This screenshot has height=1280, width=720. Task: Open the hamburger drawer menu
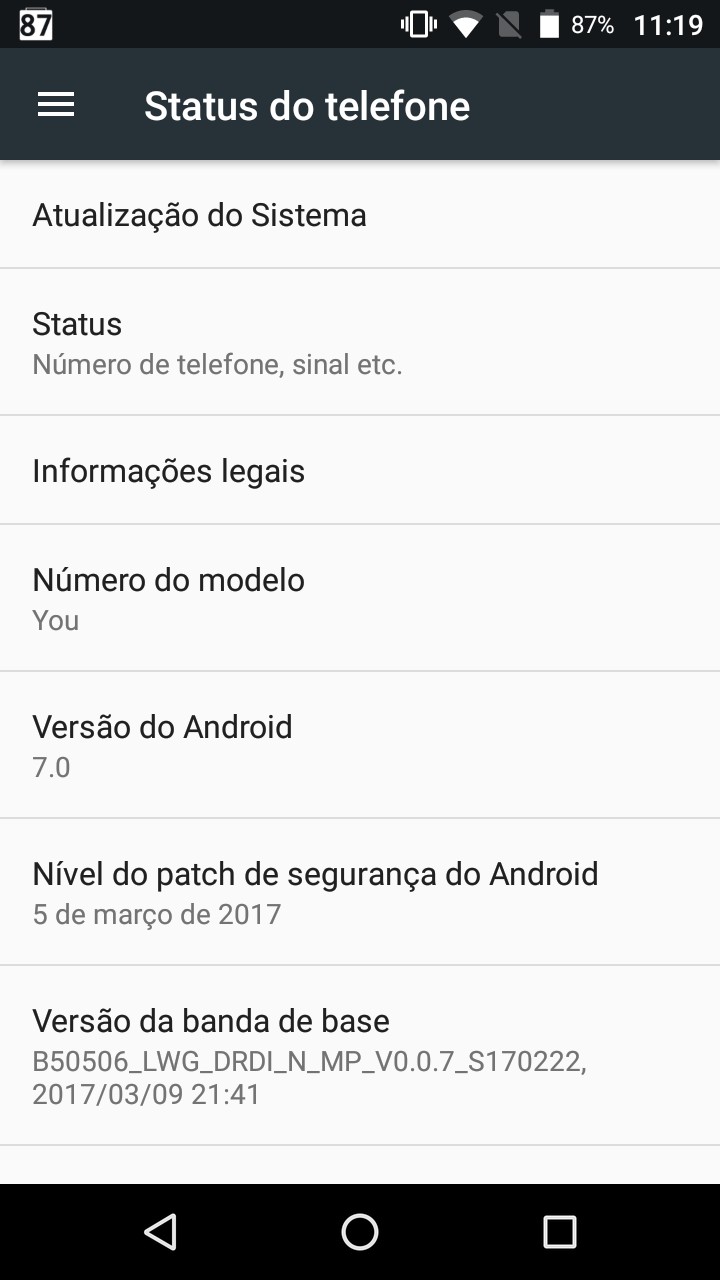tap(56, 105)
